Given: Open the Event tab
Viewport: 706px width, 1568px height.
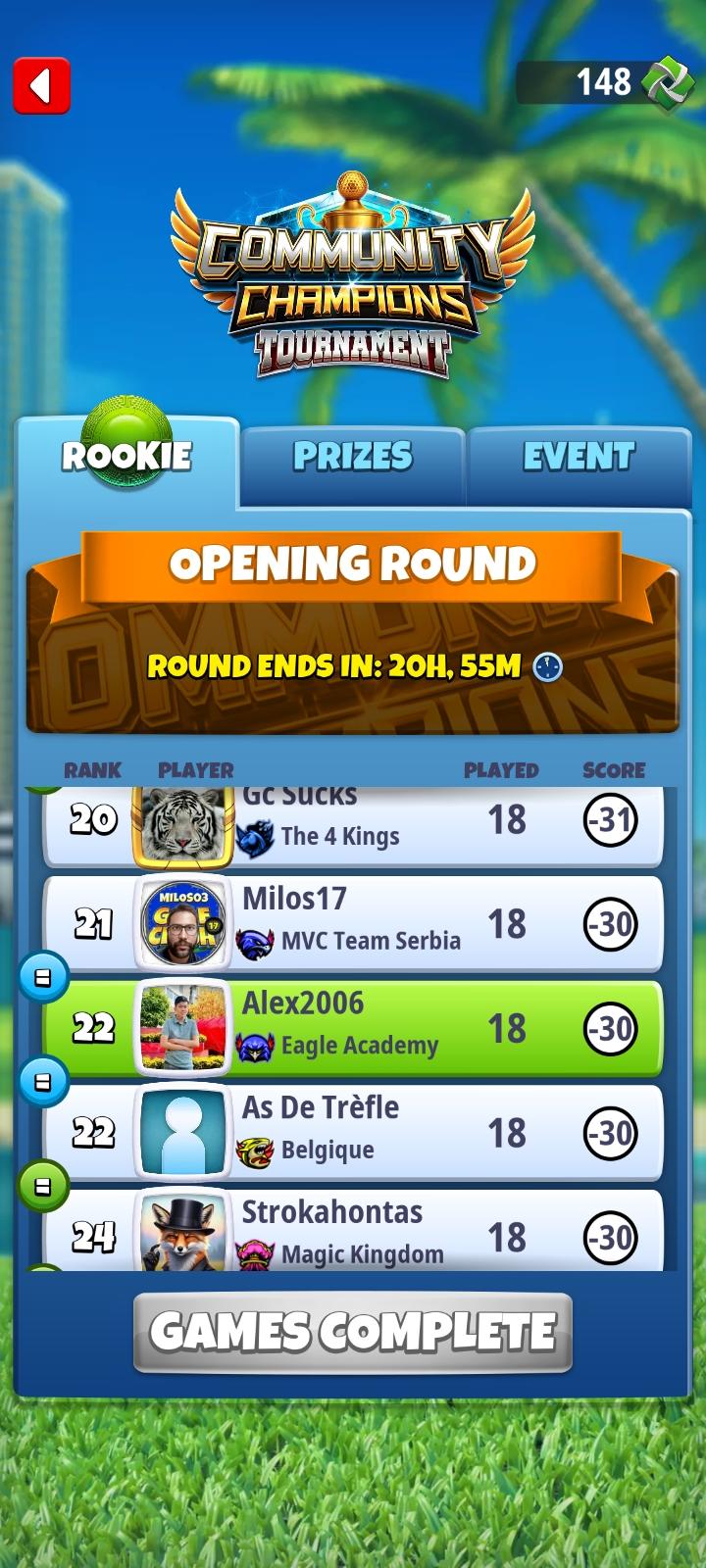Looking at the screenshot, I should 579,457.
